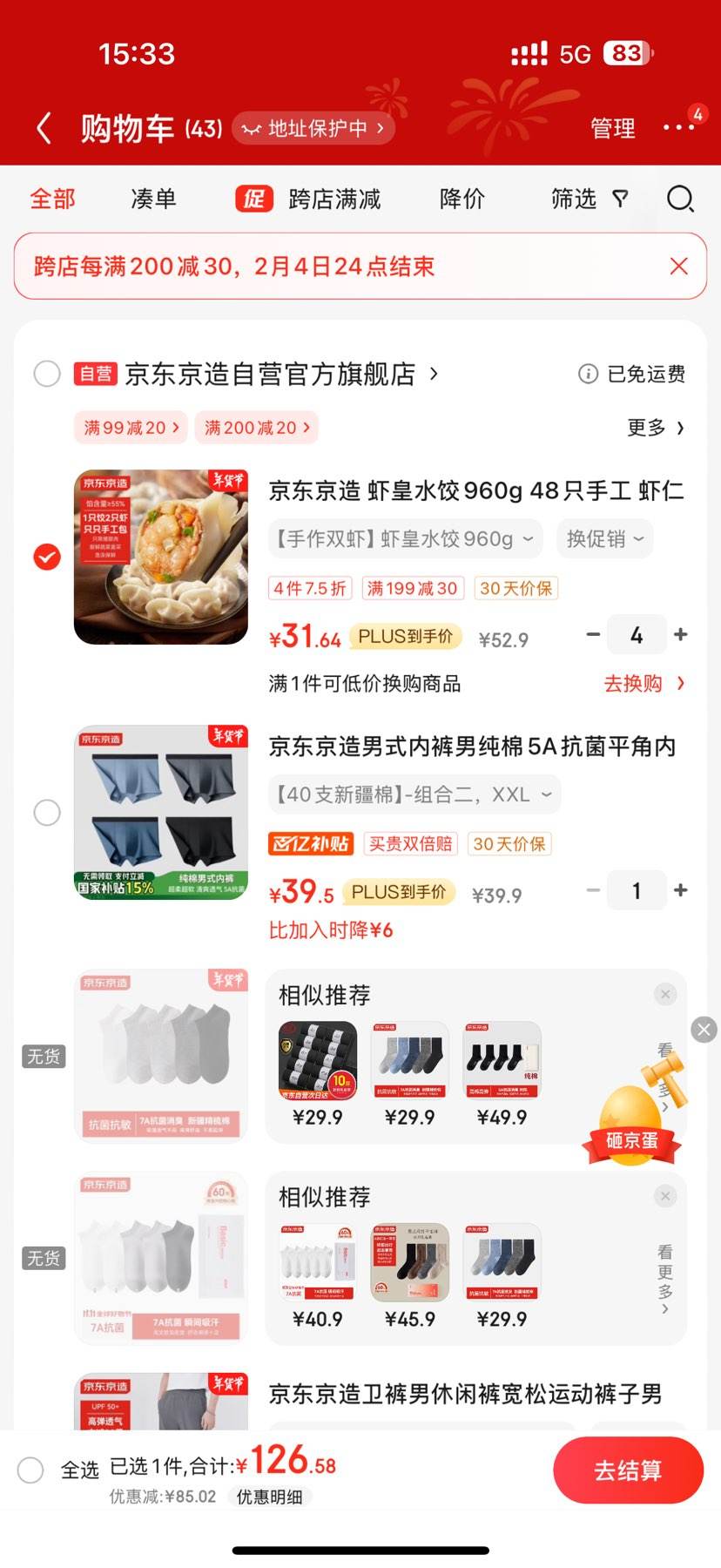Select 全选 to choose all items
721x1568 pixels.
click(30, 1470)
